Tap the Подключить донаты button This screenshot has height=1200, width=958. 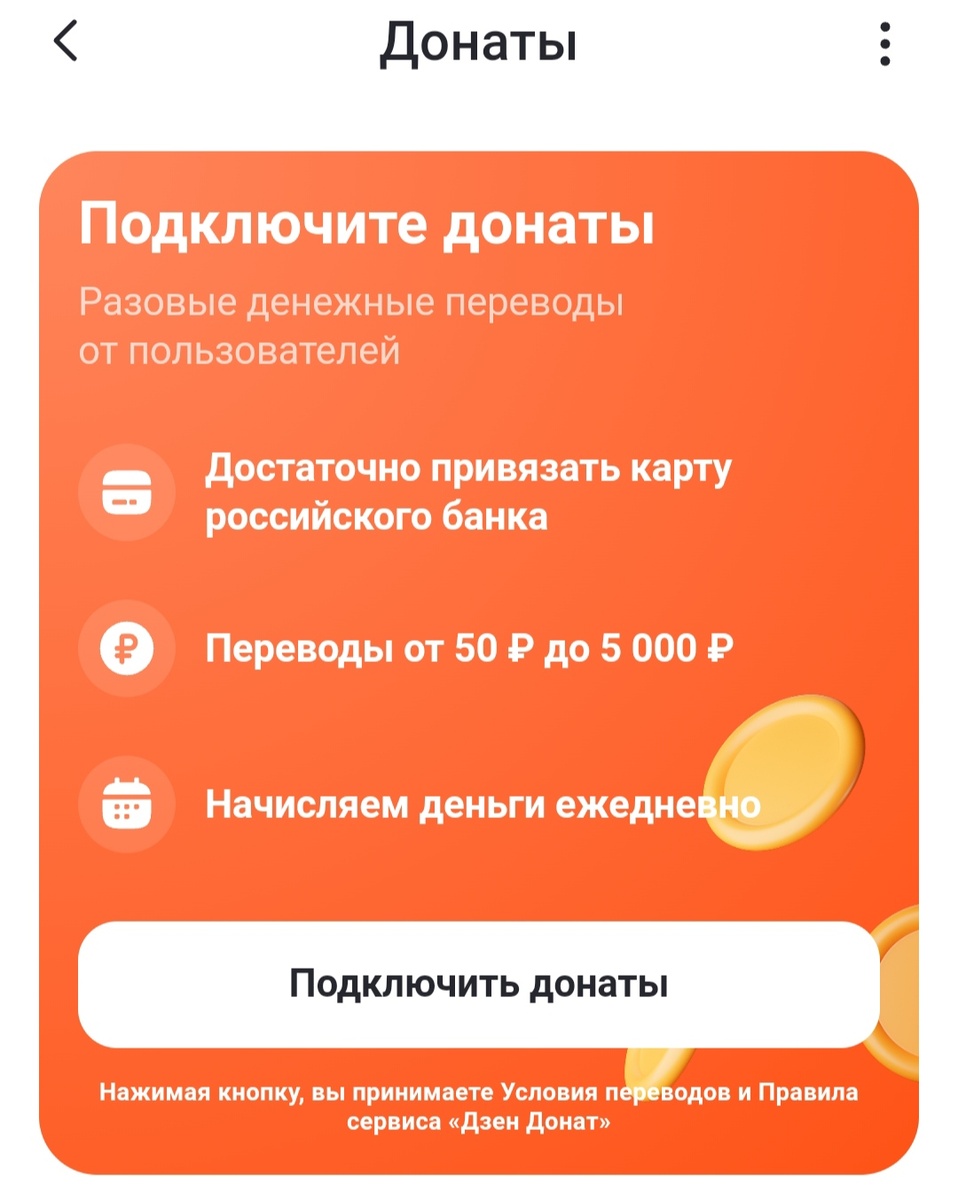(x=478, y=984)
